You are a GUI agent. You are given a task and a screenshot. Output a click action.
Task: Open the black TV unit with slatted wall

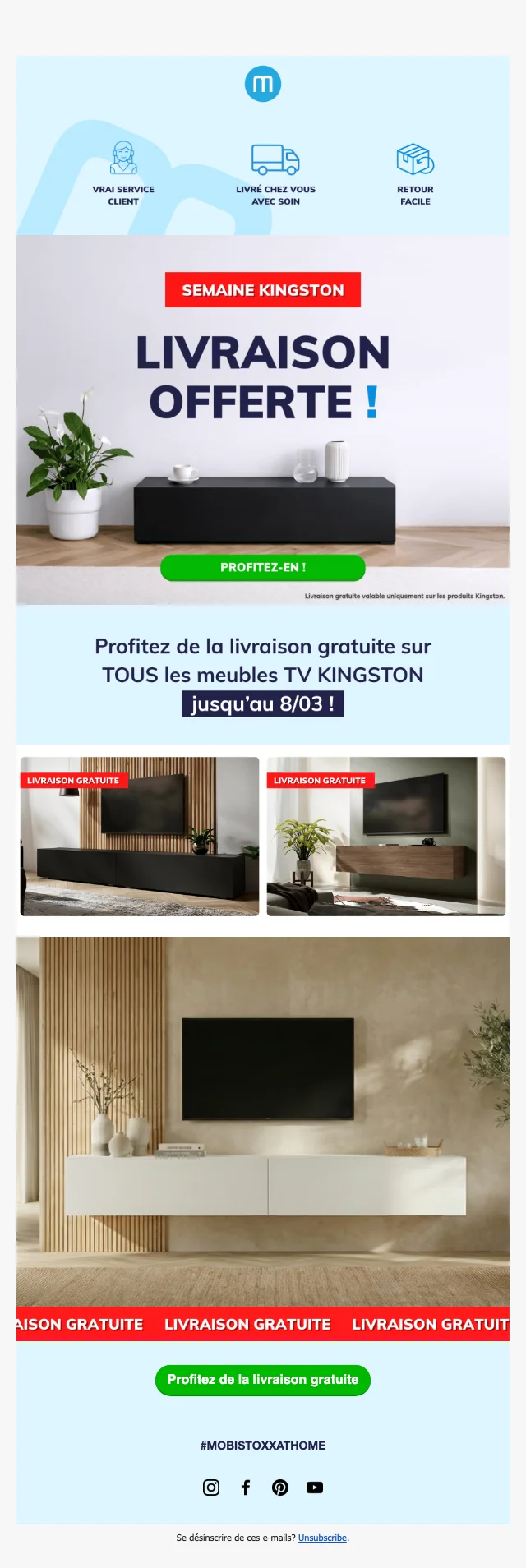pos(140,837)
